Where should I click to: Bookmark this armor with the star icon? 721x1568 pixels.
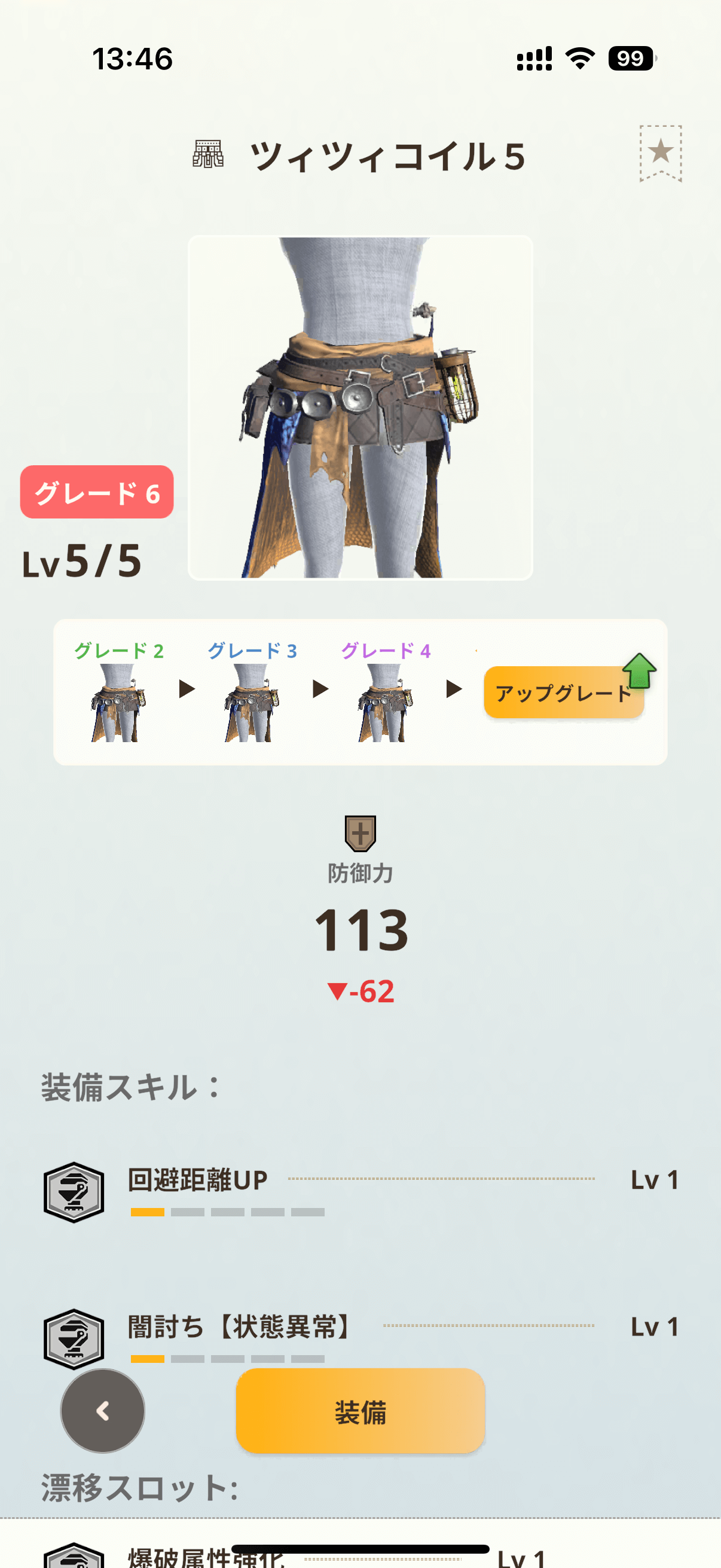click(x=660, y=152)
